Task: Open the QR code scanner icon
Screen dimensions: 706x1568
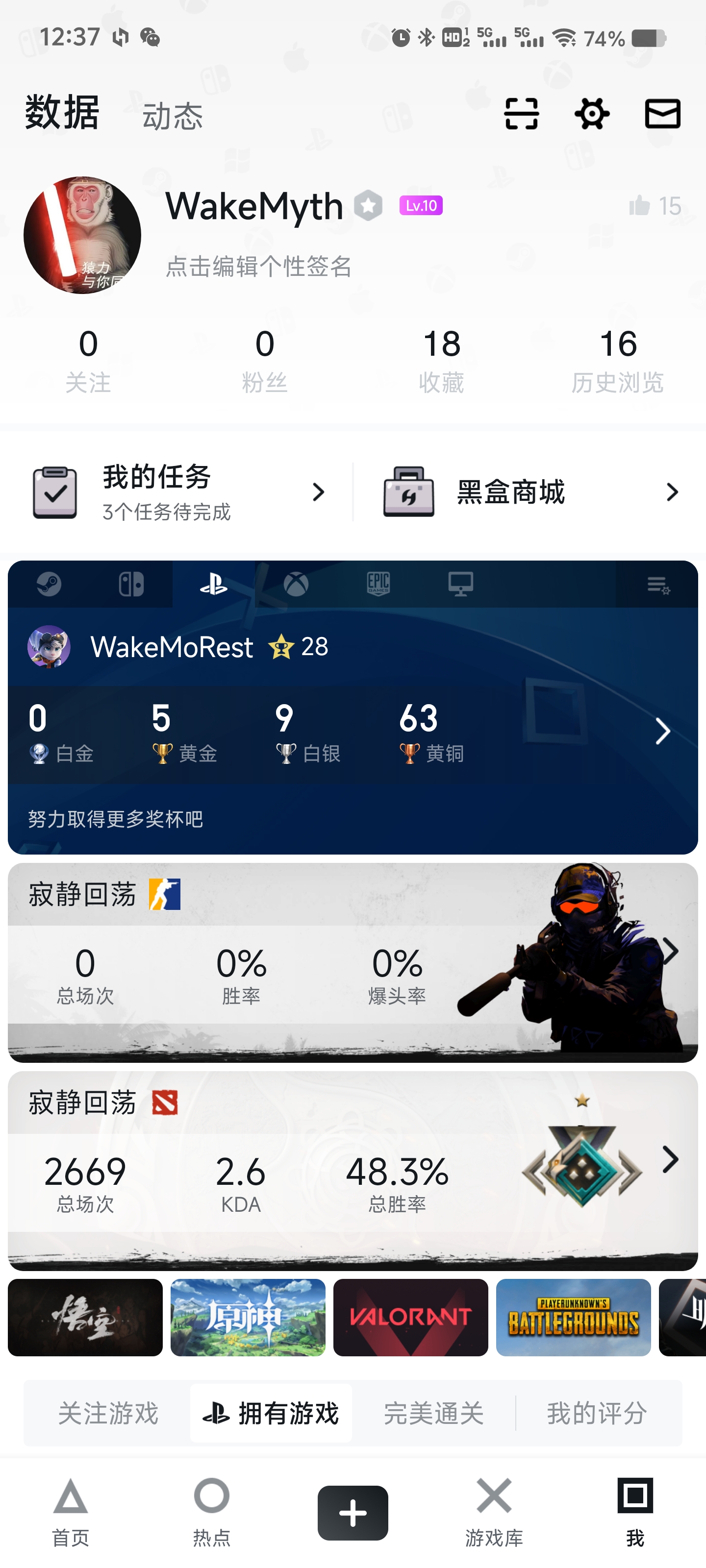Action: 523,114
